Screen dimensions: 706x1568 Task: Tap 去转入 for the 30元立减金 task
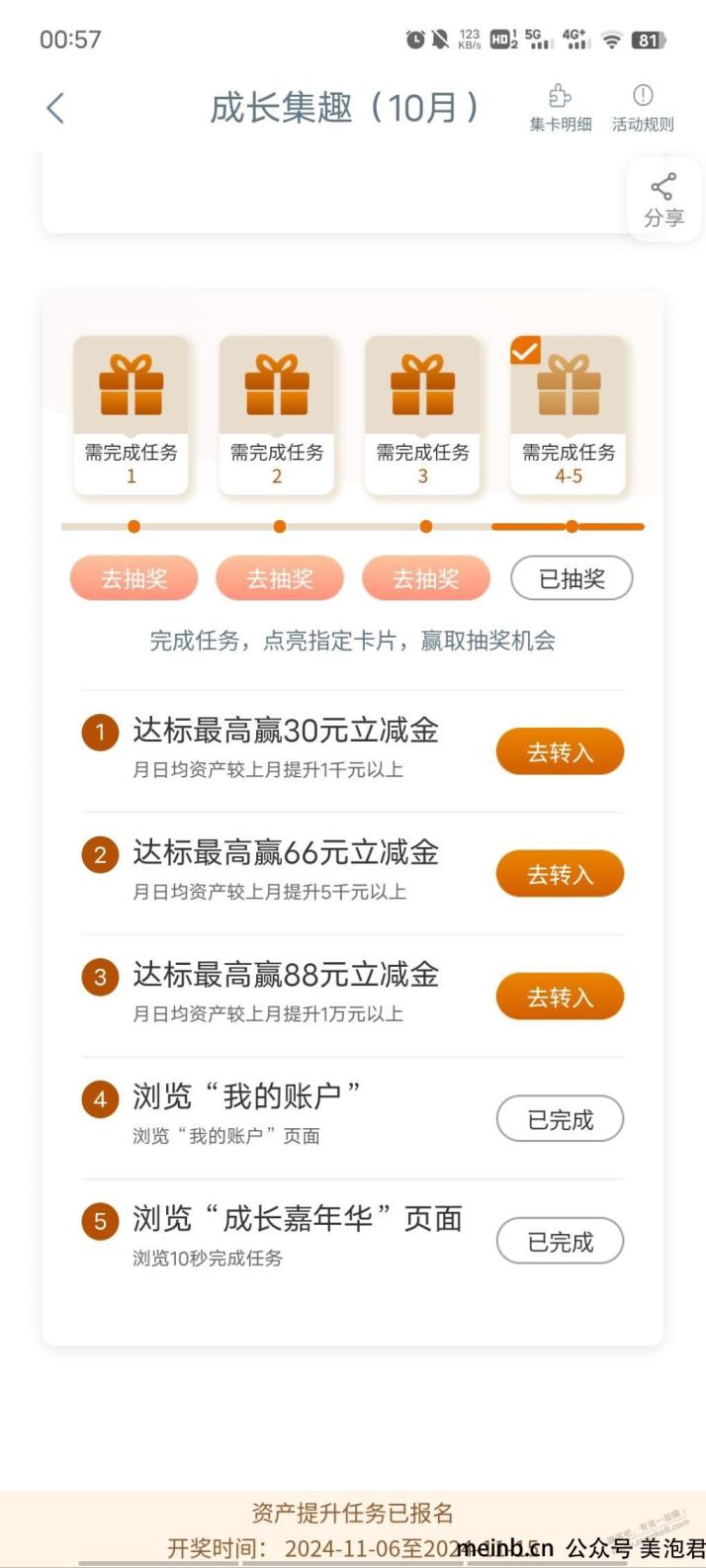(560, 752)
